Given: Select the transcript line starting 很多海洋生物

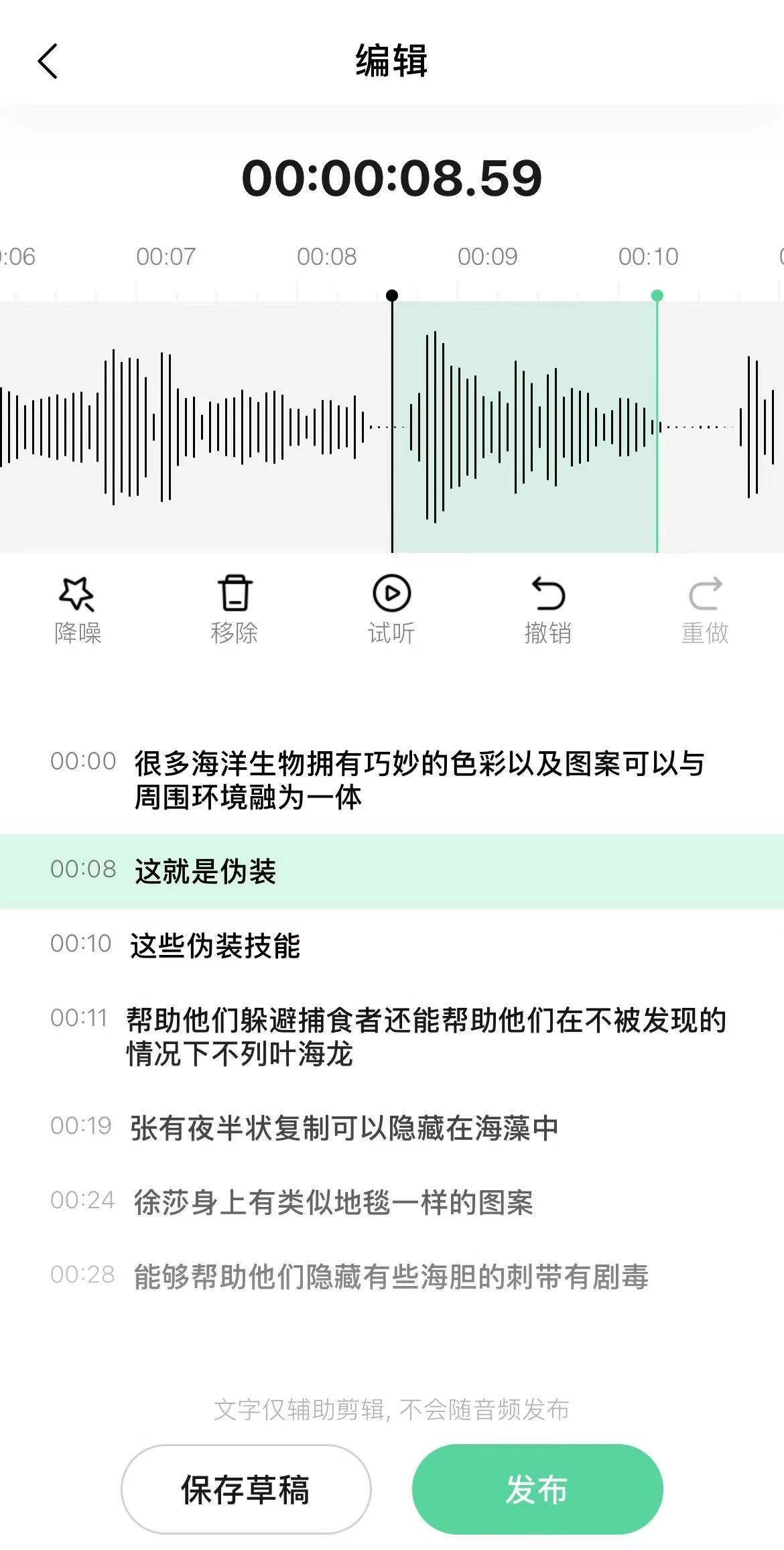Looking at the screenshot, I should pyautogui.click(x=419, y=780).
